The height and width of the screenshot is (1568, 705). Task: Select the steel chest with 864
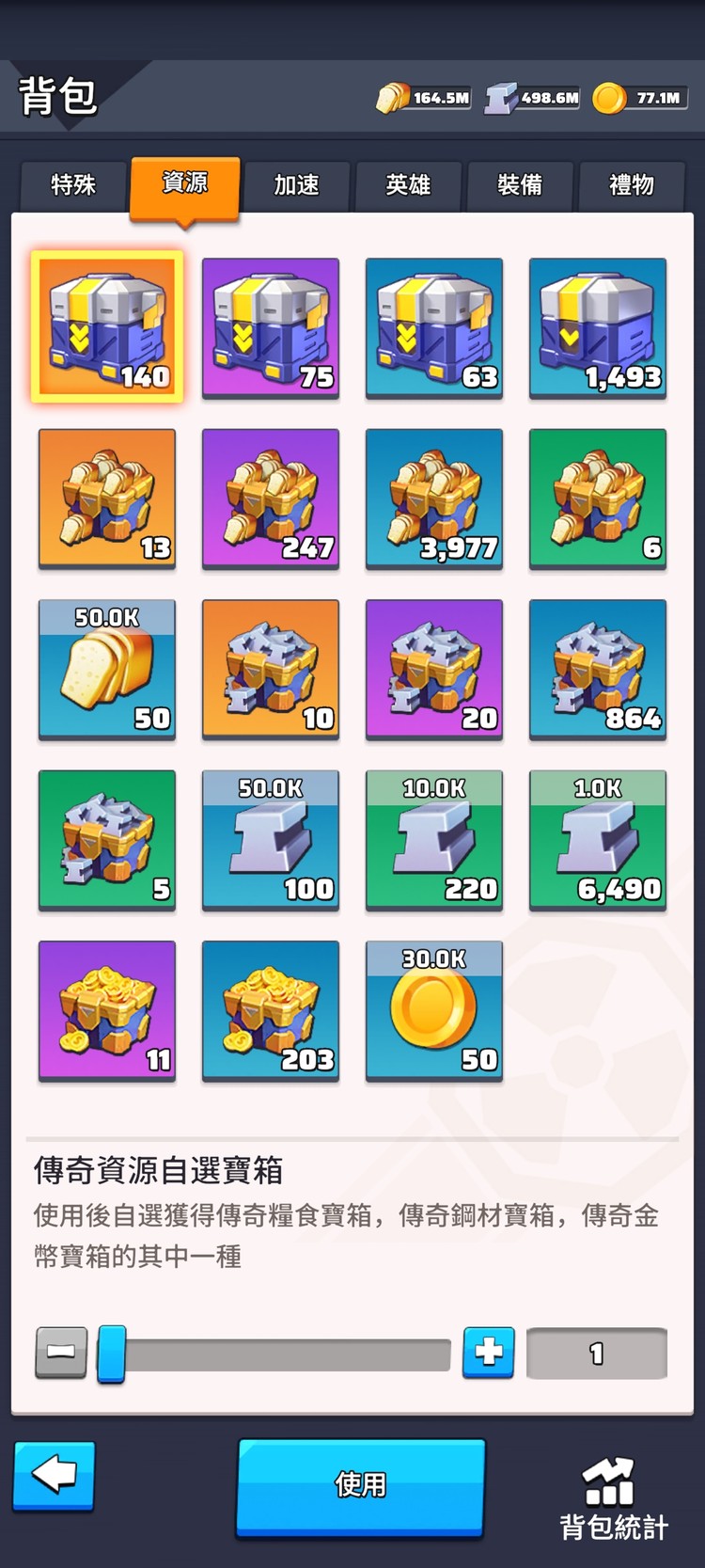coord(598,669)
